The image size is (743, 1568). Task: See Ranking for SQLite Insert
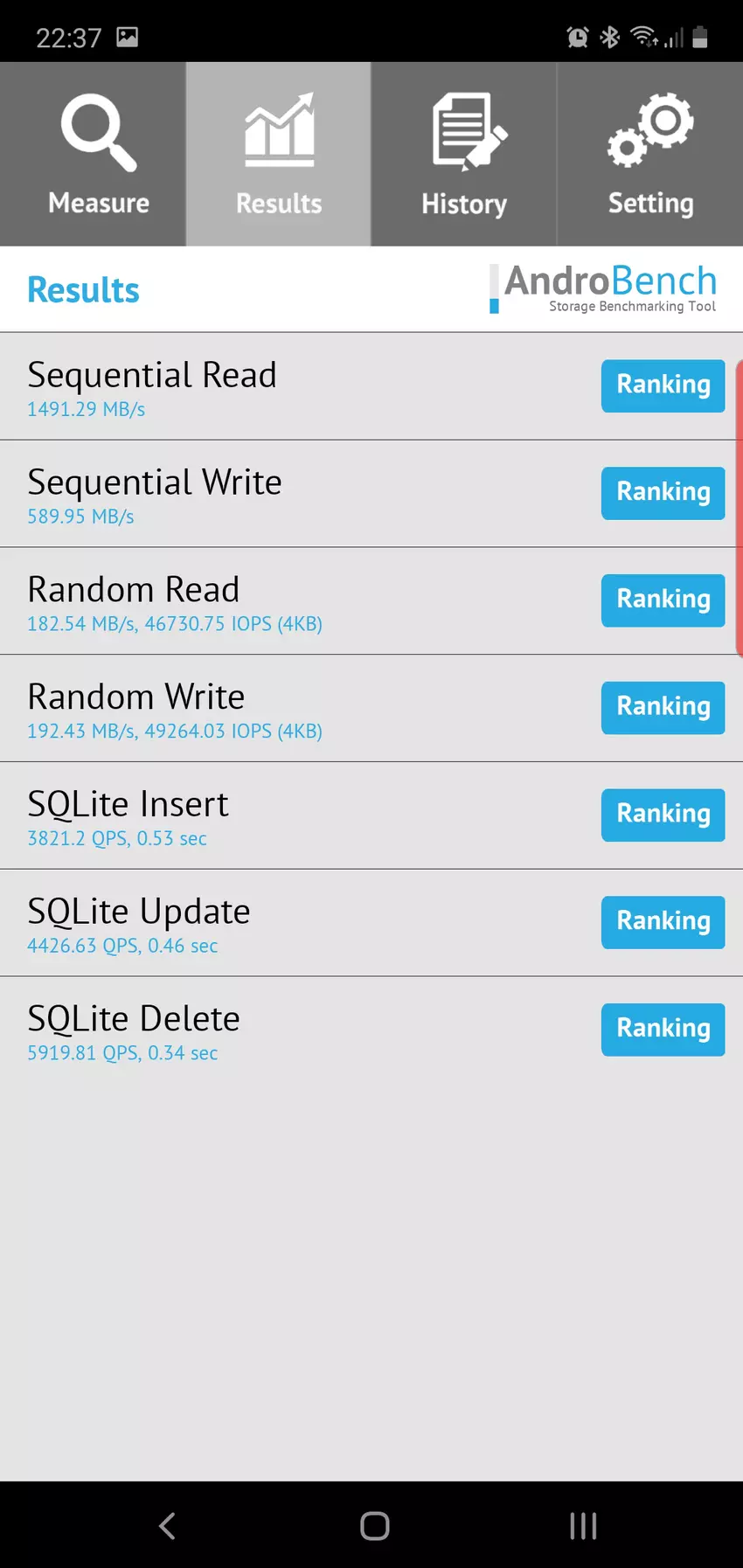(x=663, y=815)
